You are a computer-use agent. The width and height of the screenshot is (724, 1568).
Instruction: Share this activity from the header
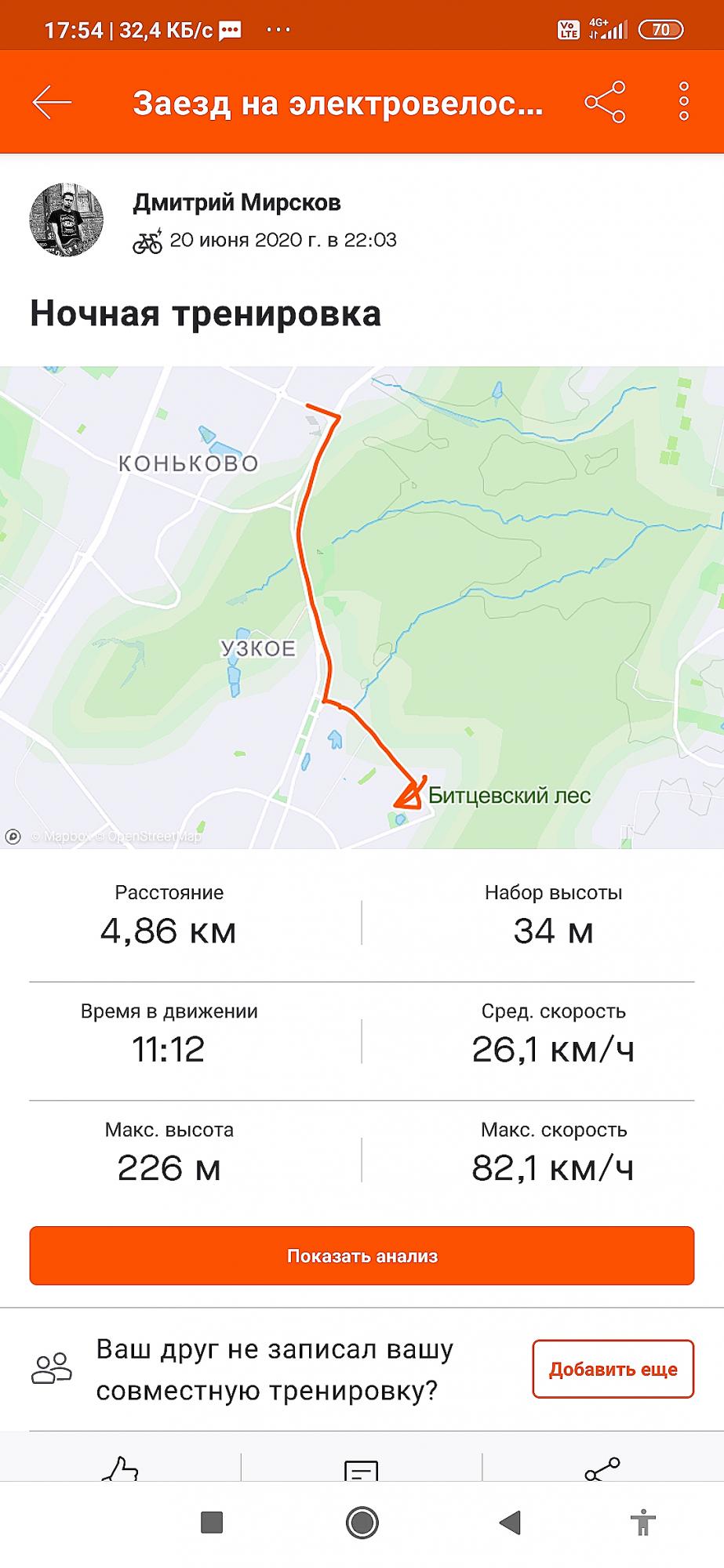tap(605, 102)
